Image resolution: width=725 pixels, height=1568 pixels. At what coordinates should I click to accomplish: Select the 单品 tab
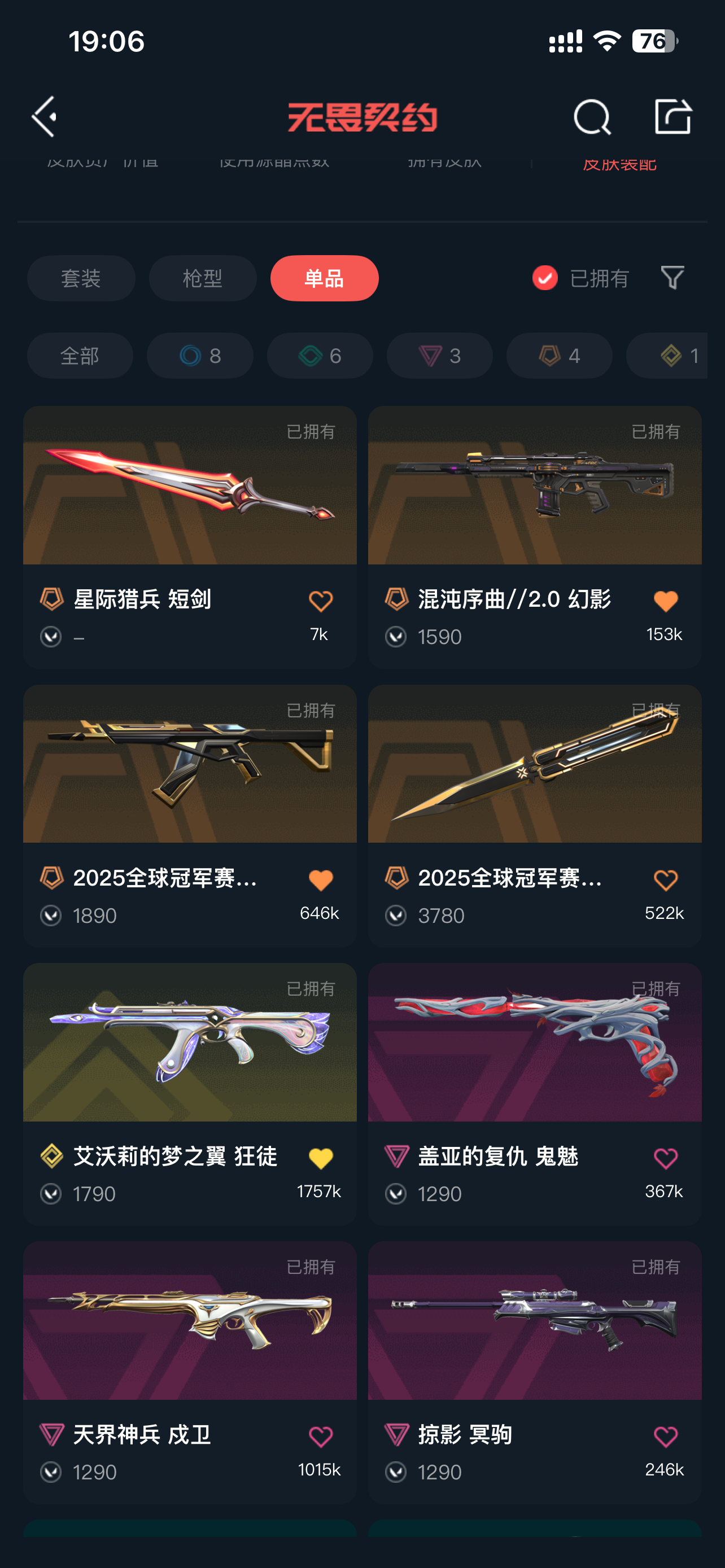pos(325,278)
